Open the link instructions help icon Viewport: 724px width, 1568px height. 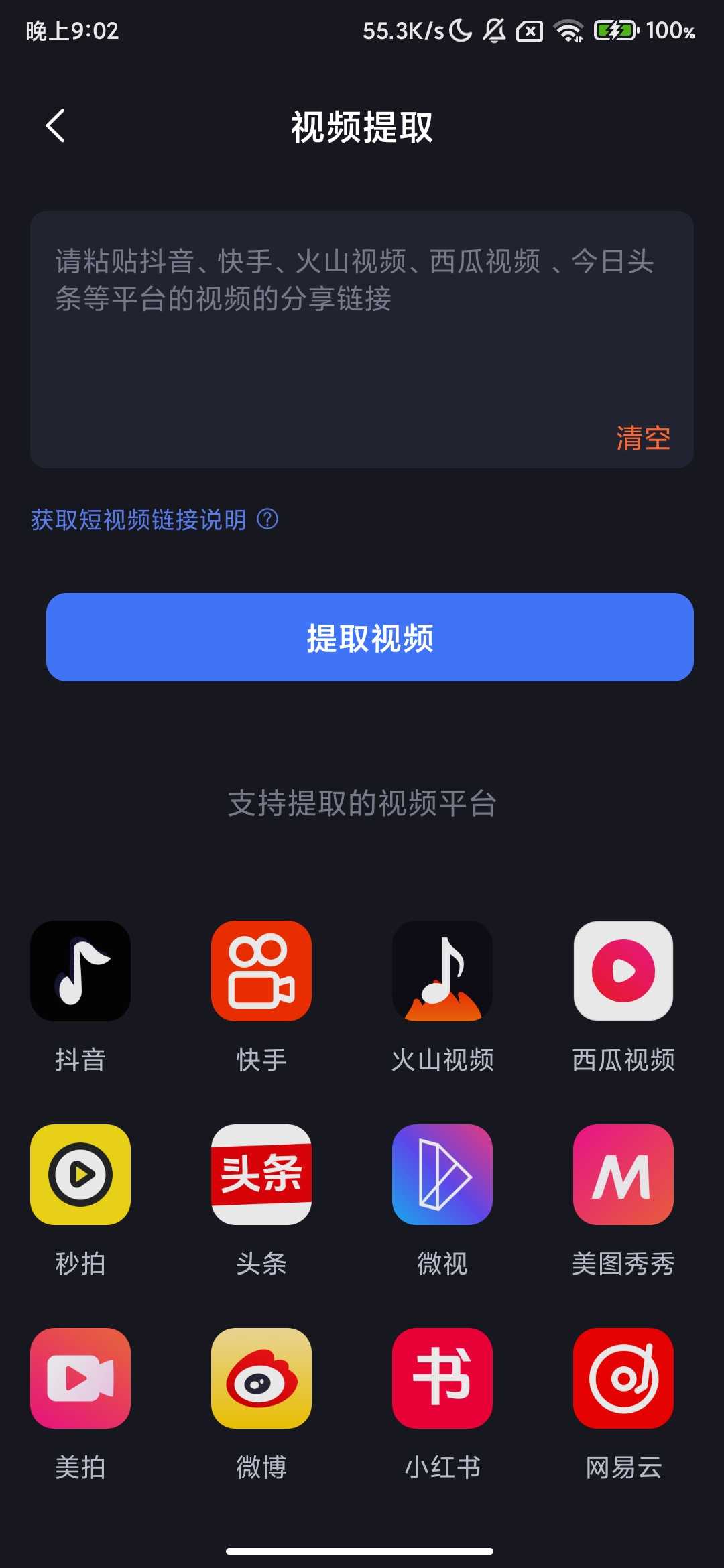coord(266,520)
